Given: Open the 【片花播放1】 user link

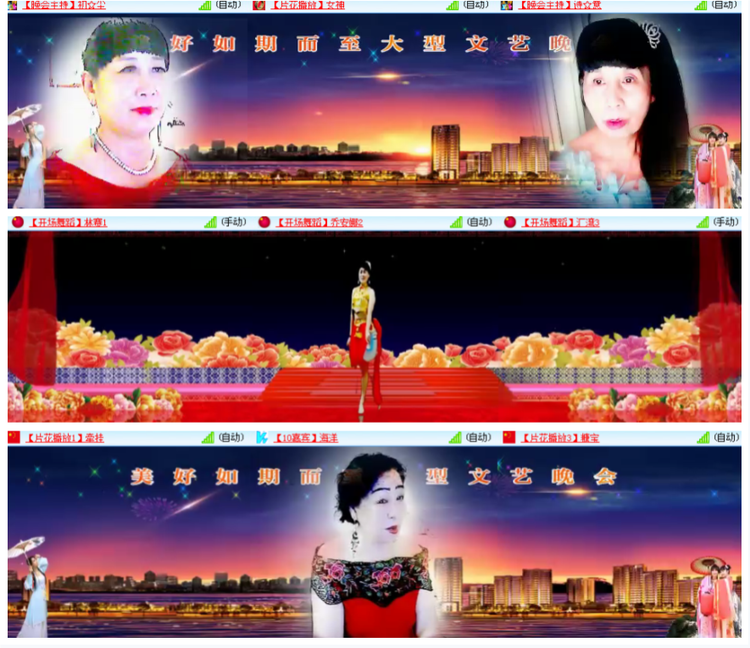Looking at the screenshot, I should (x=63, y=438).
